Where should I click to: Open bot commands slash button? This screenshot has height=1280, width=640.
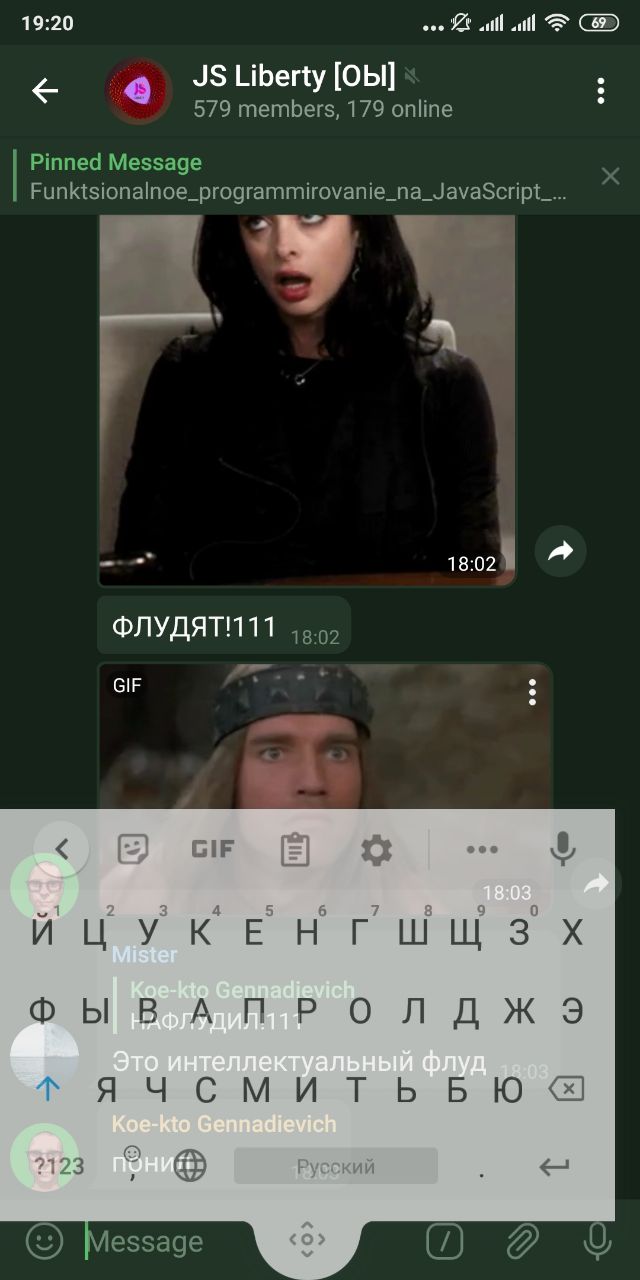(x=445, y=1242)
